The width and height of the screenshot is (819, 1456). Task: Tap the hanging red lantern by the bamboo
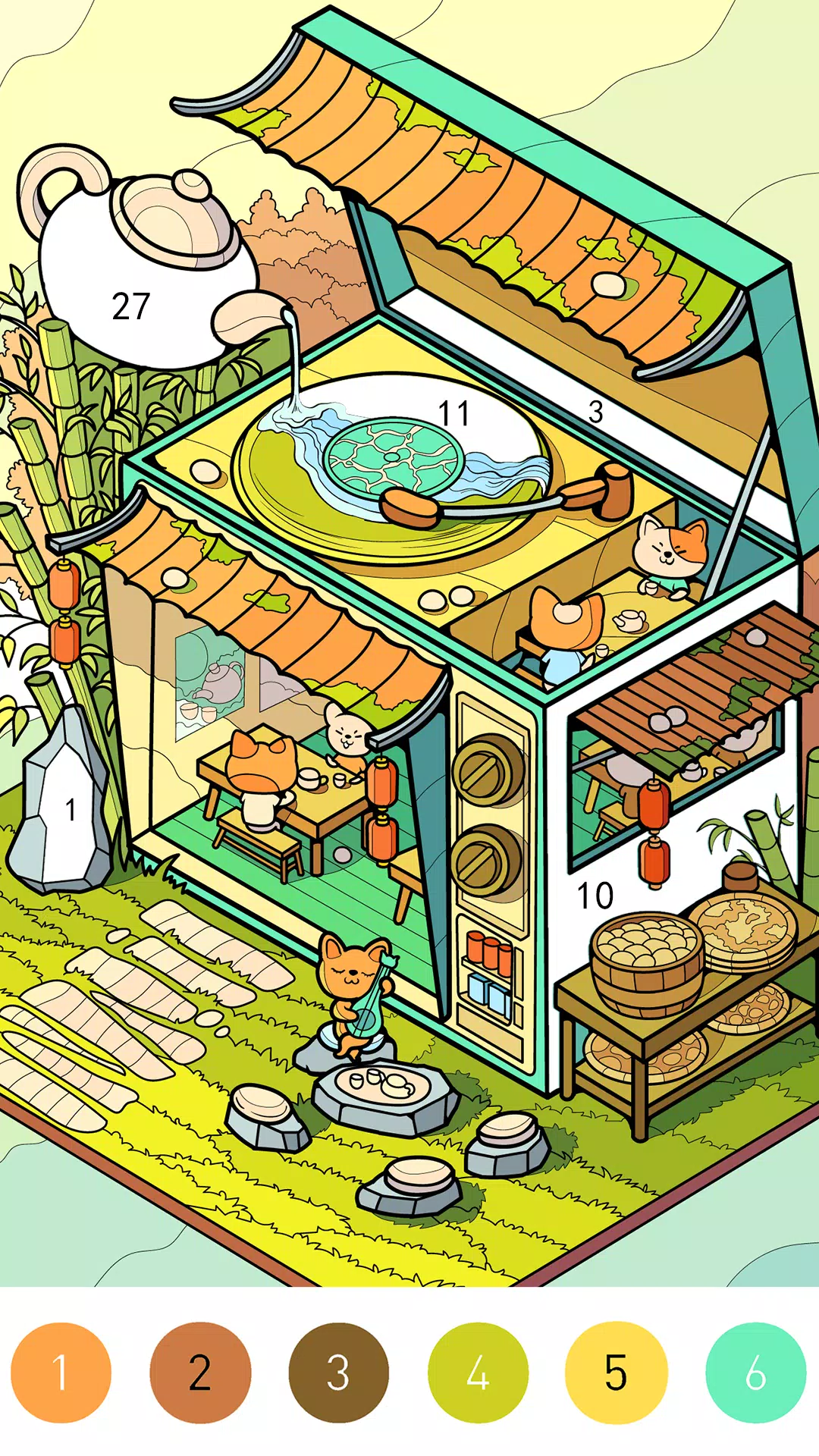point(64,584)
